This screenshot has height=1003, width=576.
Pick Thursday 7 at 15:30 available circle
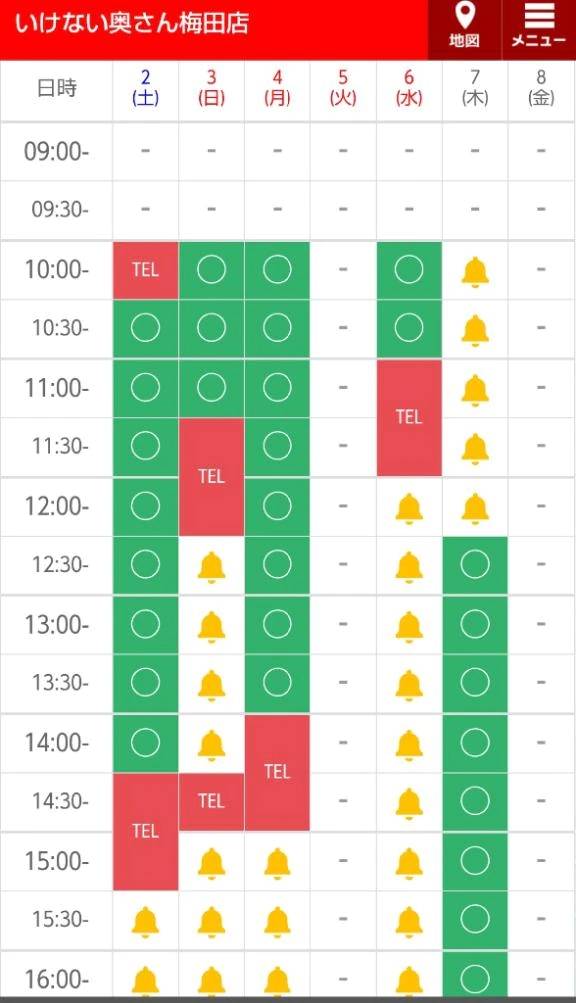(475, 919)
